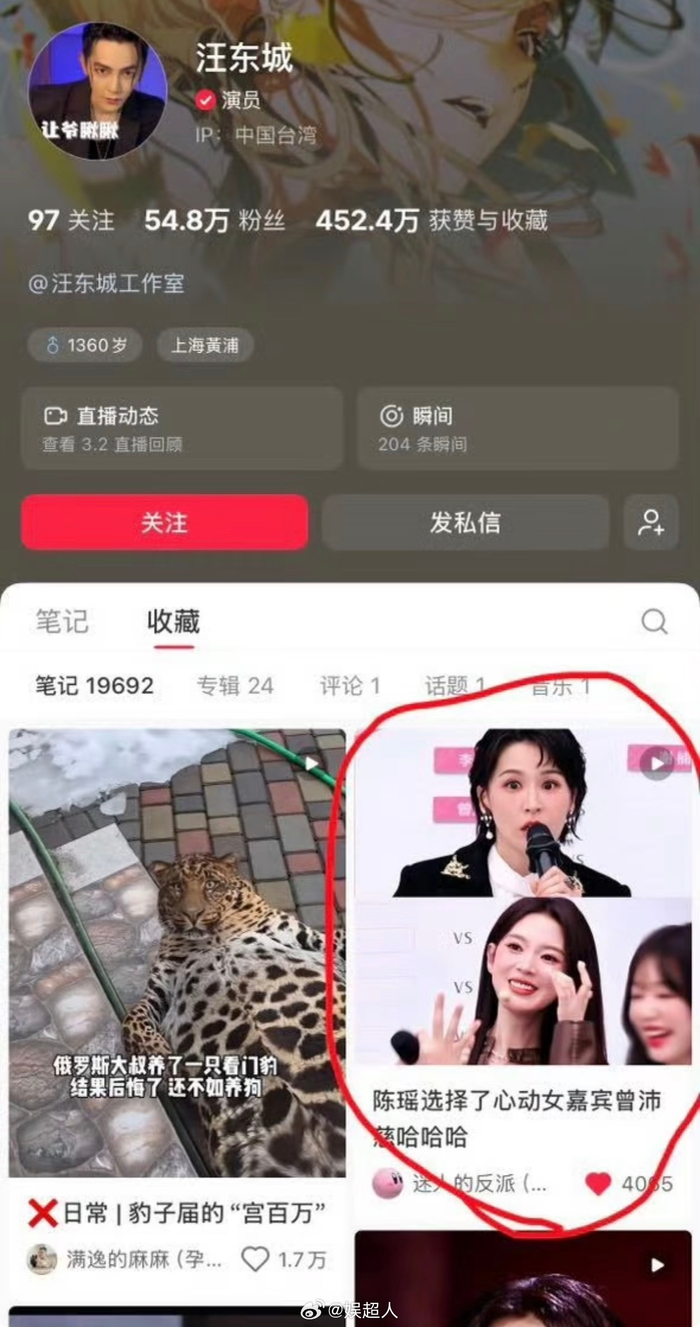
Task: Show collected 话题 sub-tab
Action: (x=455, y=686)
